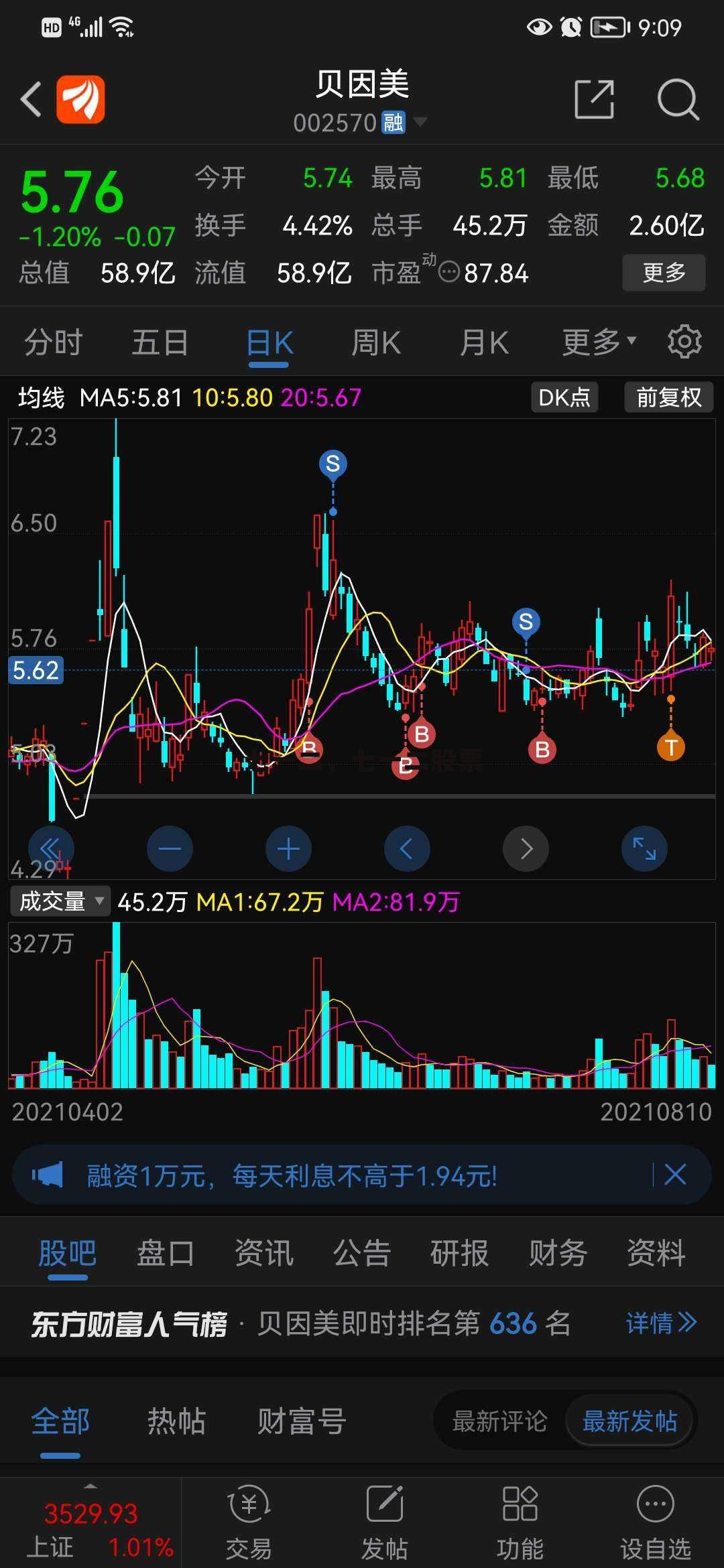Change the 前复权 adjustment option

pyautogui.click(x=668, y=397)
